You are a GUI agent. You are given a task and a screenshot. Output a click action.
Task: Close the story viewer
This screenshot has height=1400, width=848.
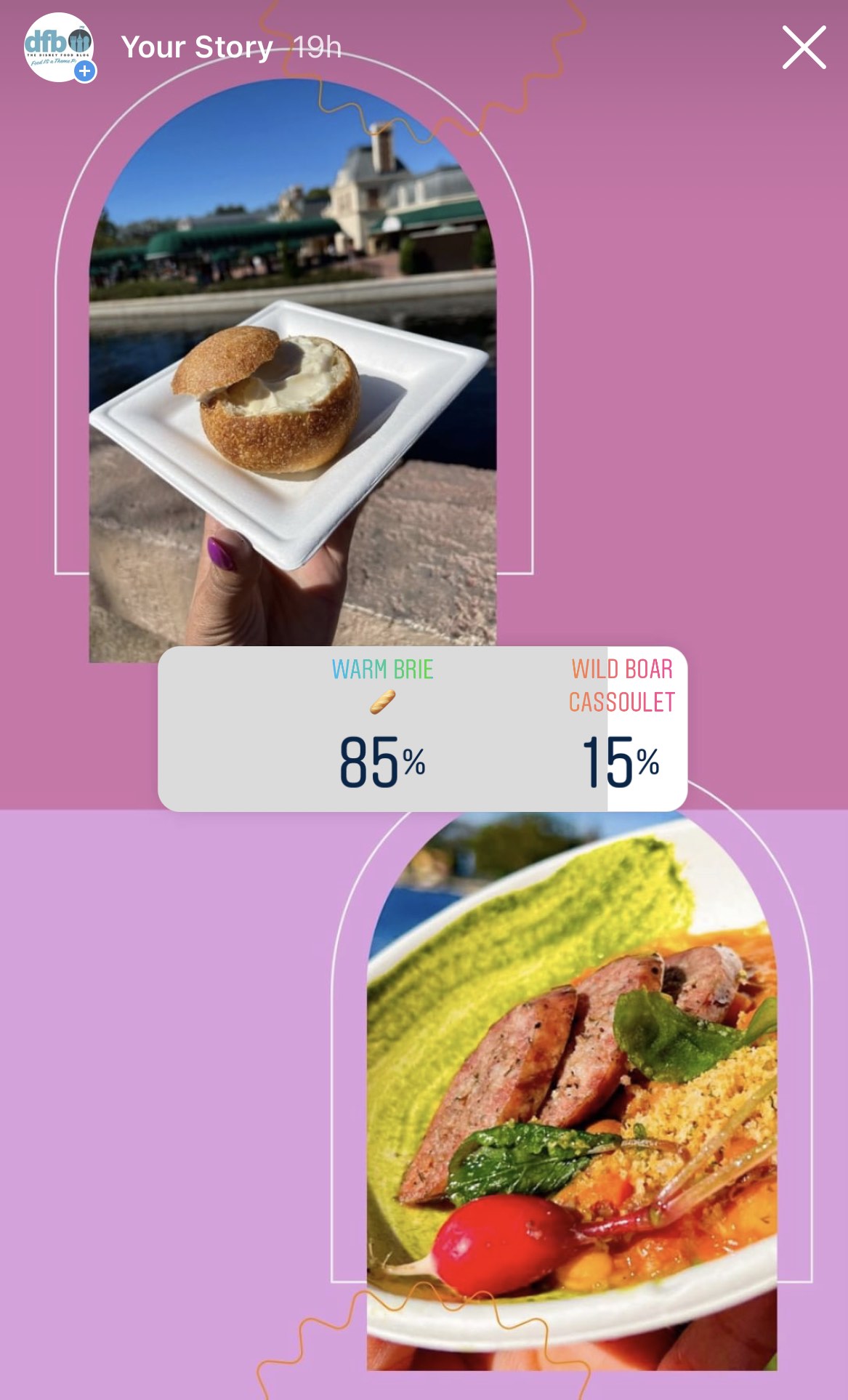click(804, 48)
